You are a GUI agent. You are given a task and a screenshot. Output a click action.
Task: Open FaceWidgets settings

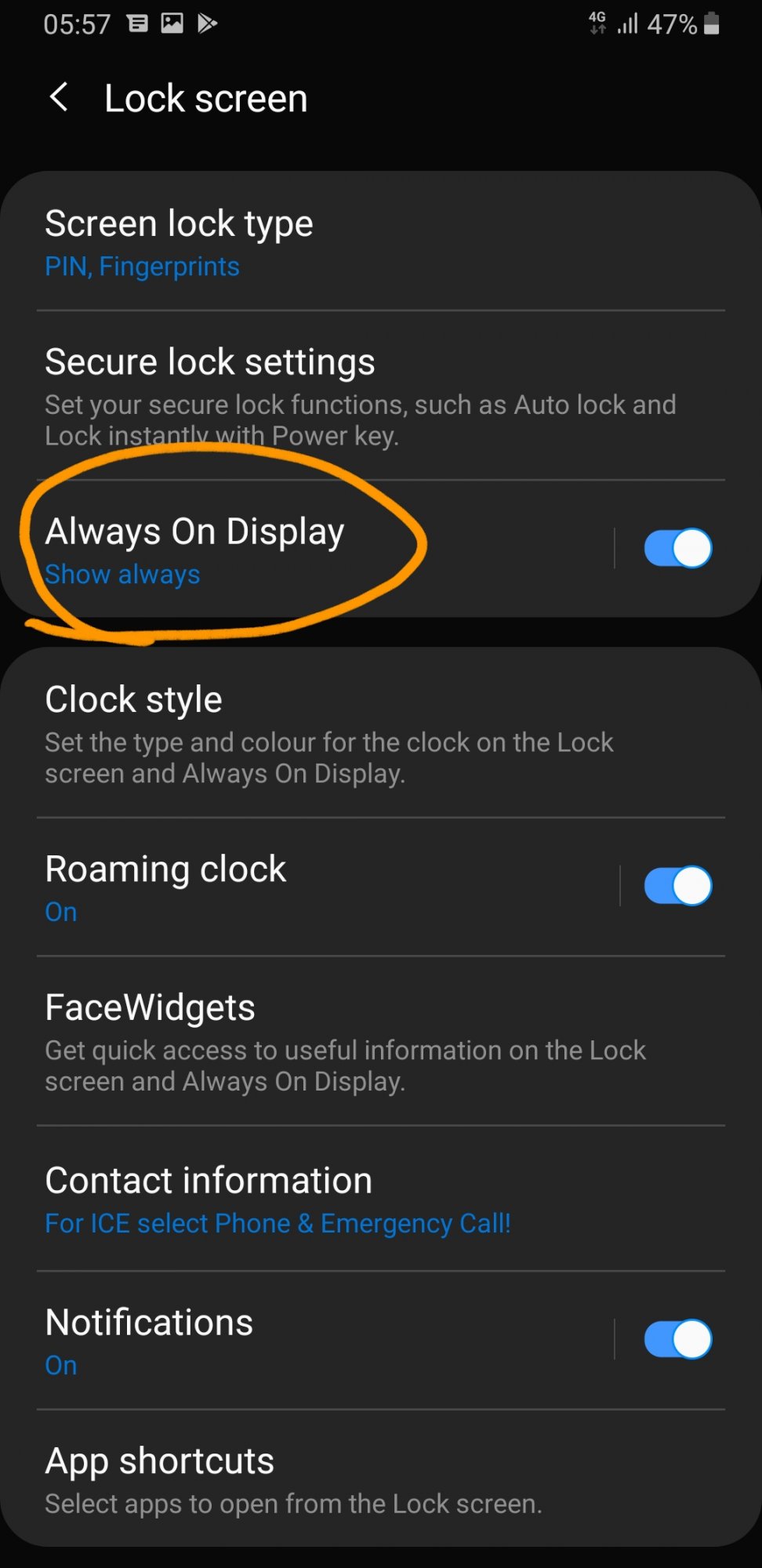tap(381, 1041)
